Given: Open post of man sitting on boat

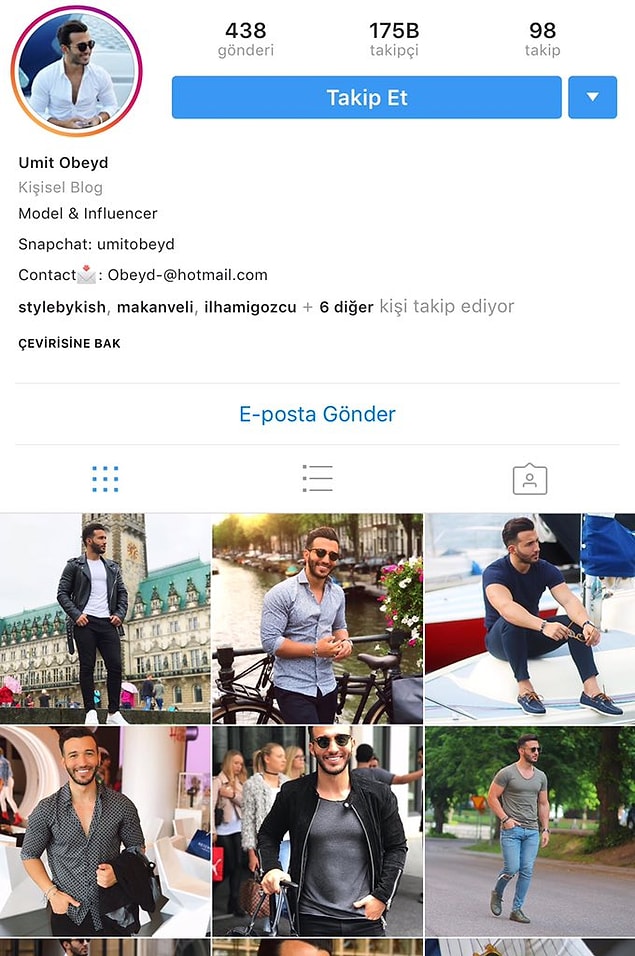Looking at the screenshot, I should click(x=529, y=618).
